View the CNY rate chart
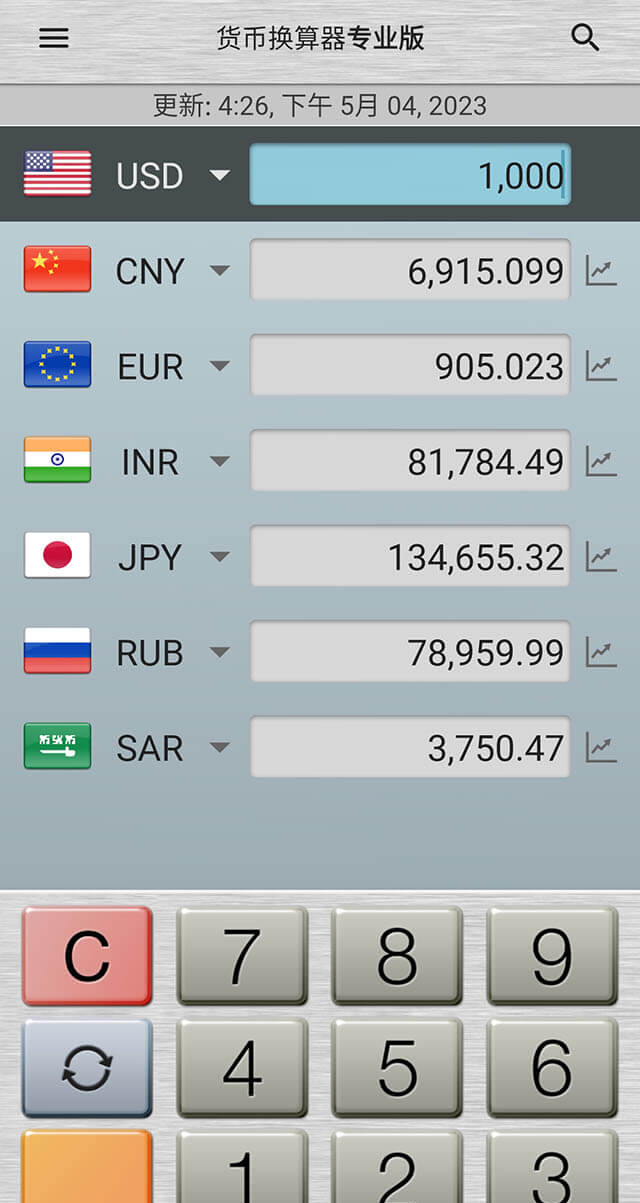This screenshot has height=1203, width=640. pos(601,271)
